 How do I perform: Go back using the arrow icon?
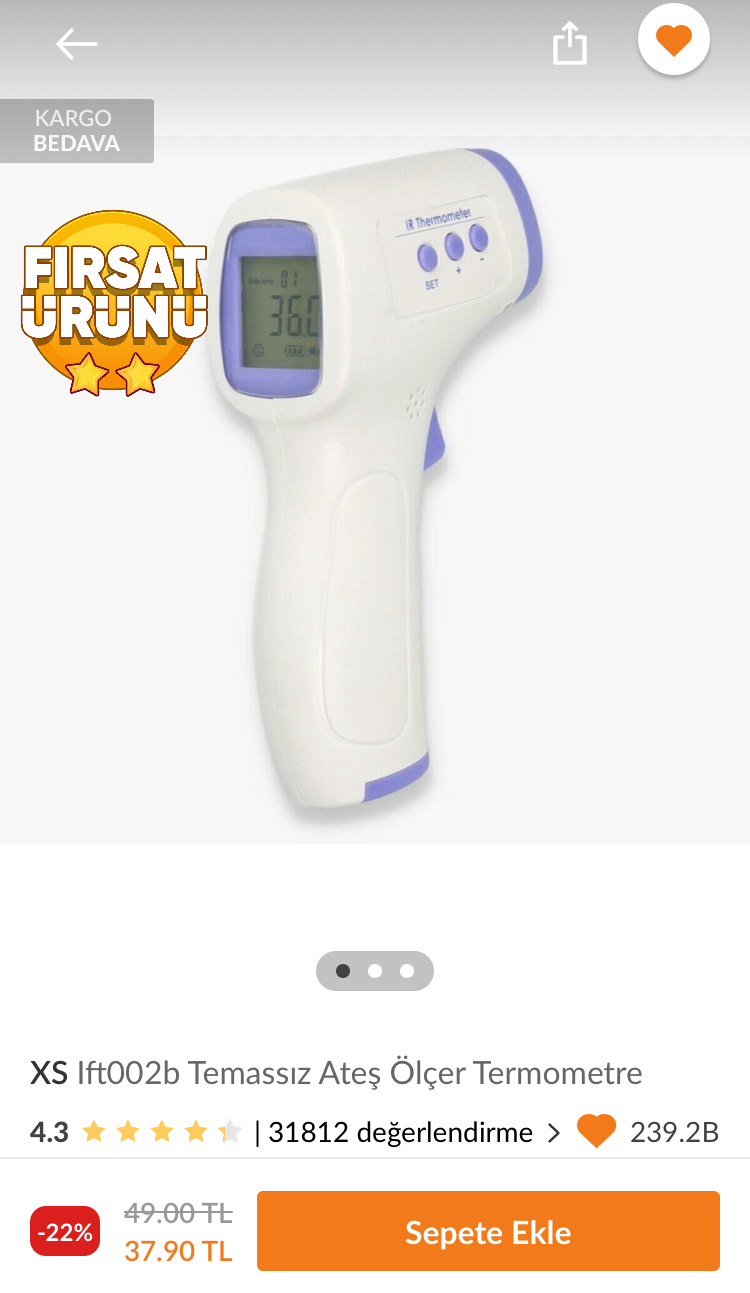76,44
